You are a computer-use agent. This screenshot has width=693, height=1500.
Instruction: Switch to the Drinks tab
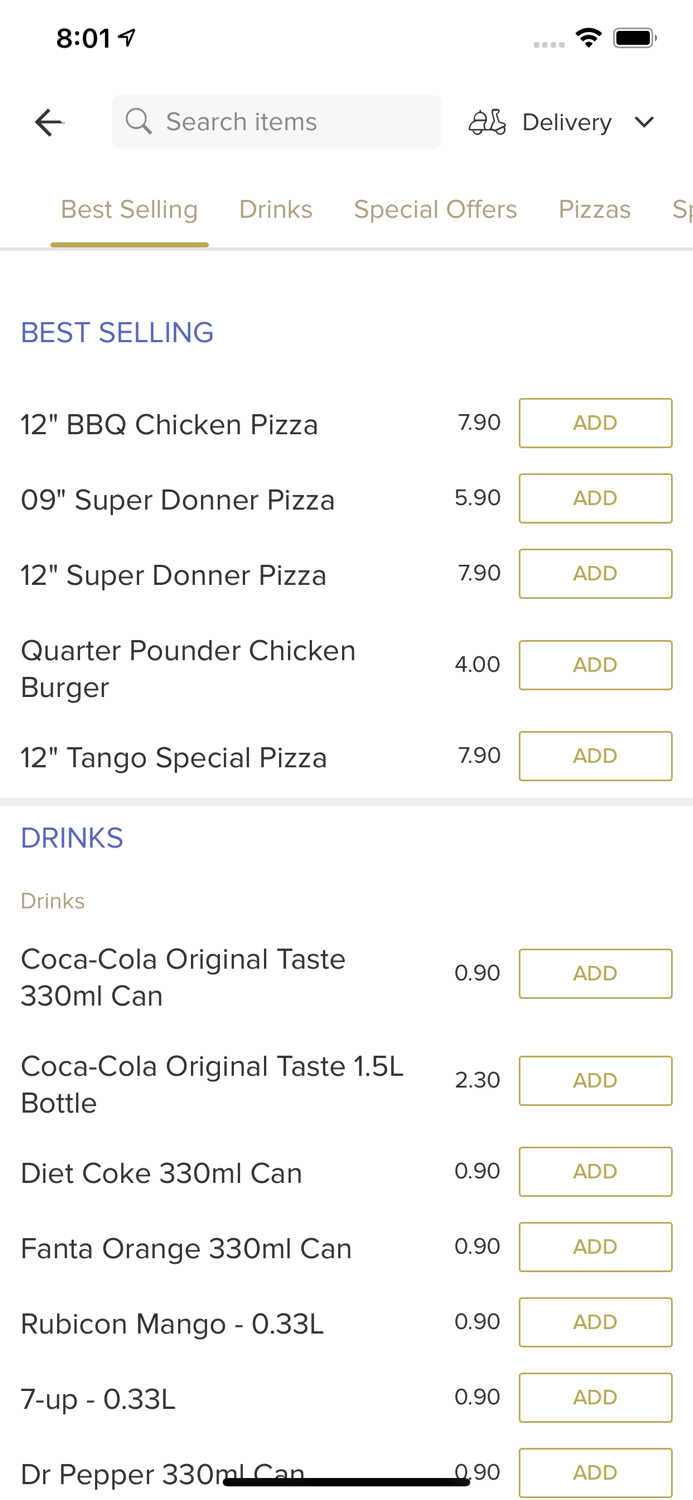click(276, 209)
